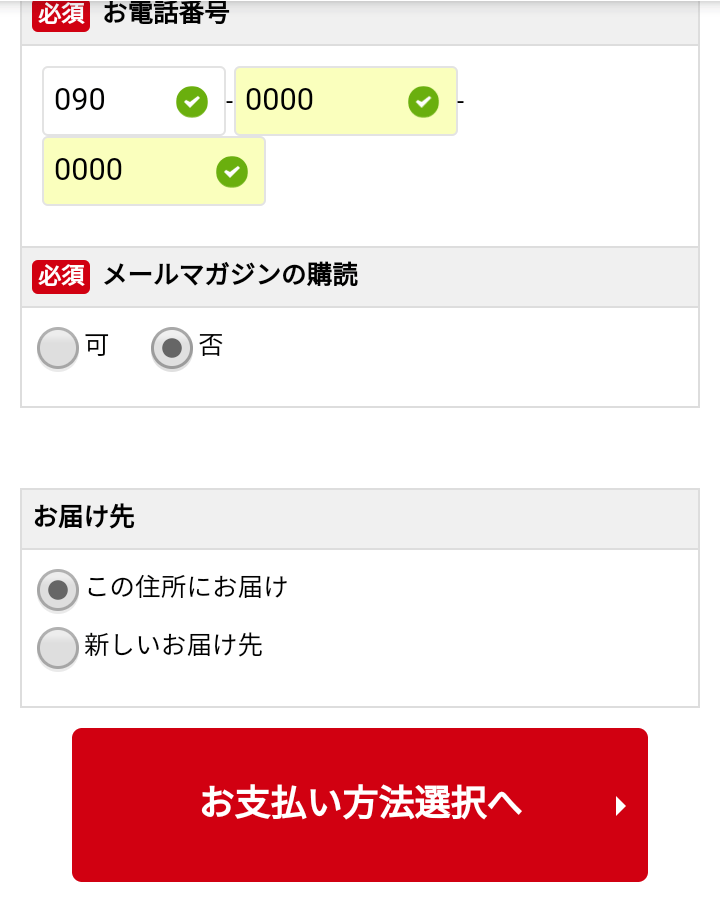Proceed to お支払い方法選択へ
The image size is (720, 911).
(x=360, y=804)
